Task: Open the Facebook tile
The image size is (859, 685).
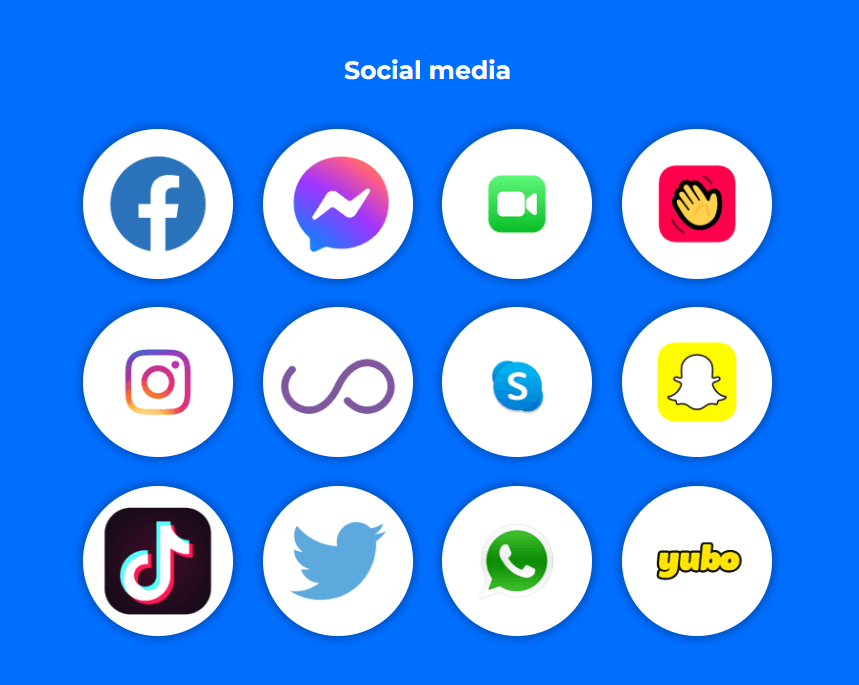Action: tap(158, 204)
